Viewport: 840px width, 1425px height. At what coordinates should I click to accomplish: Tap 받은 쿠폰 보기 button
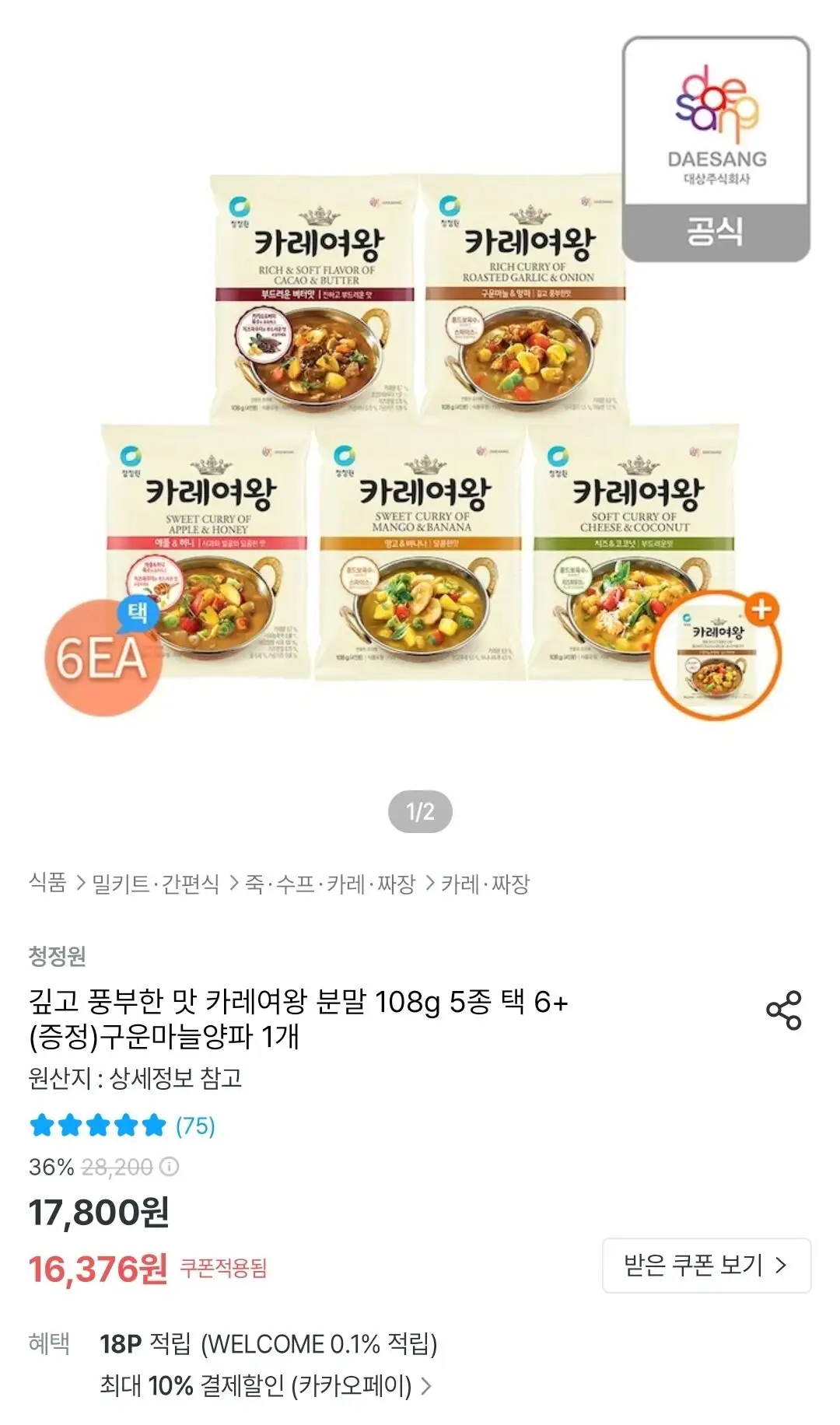(706, 1266)
